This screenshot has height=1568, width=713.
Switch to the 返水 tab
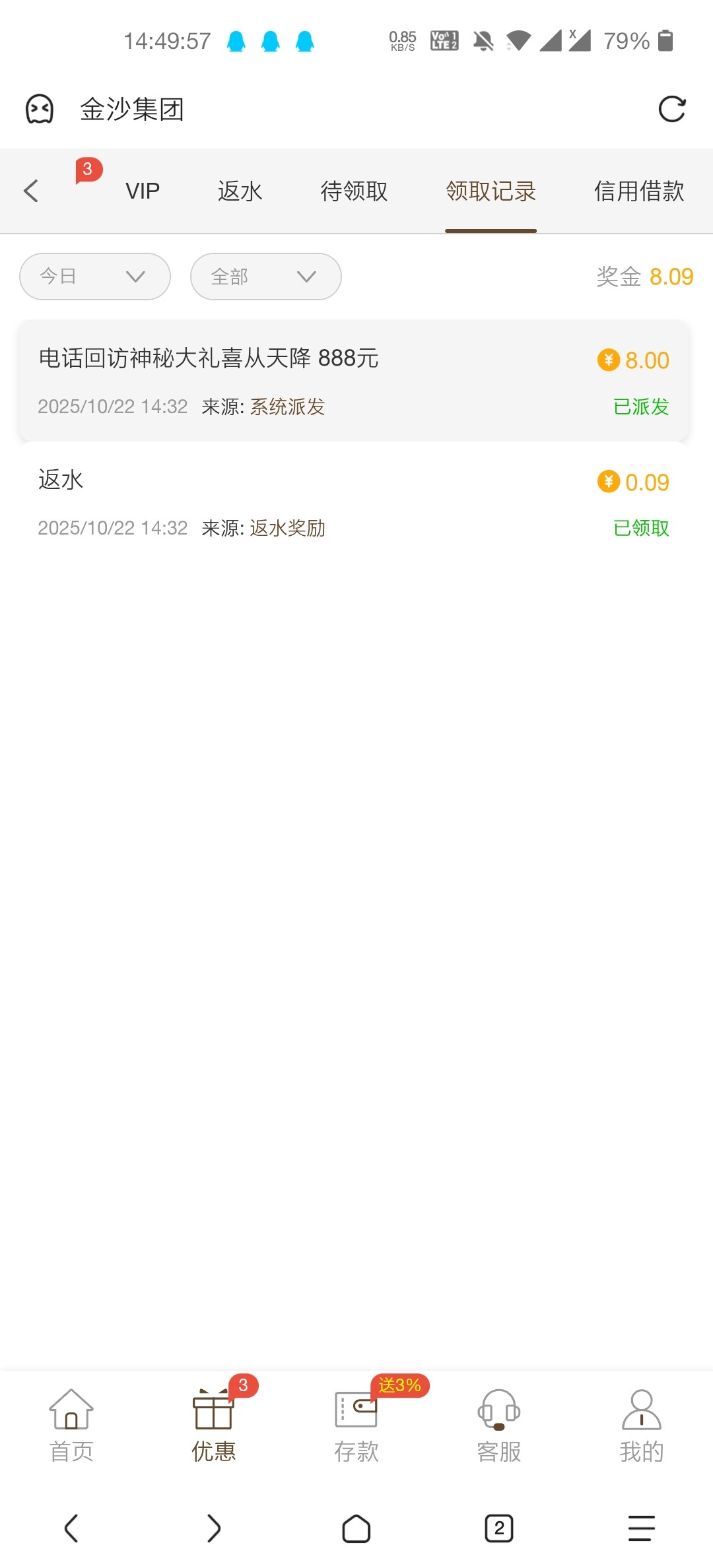pos(240,191)
